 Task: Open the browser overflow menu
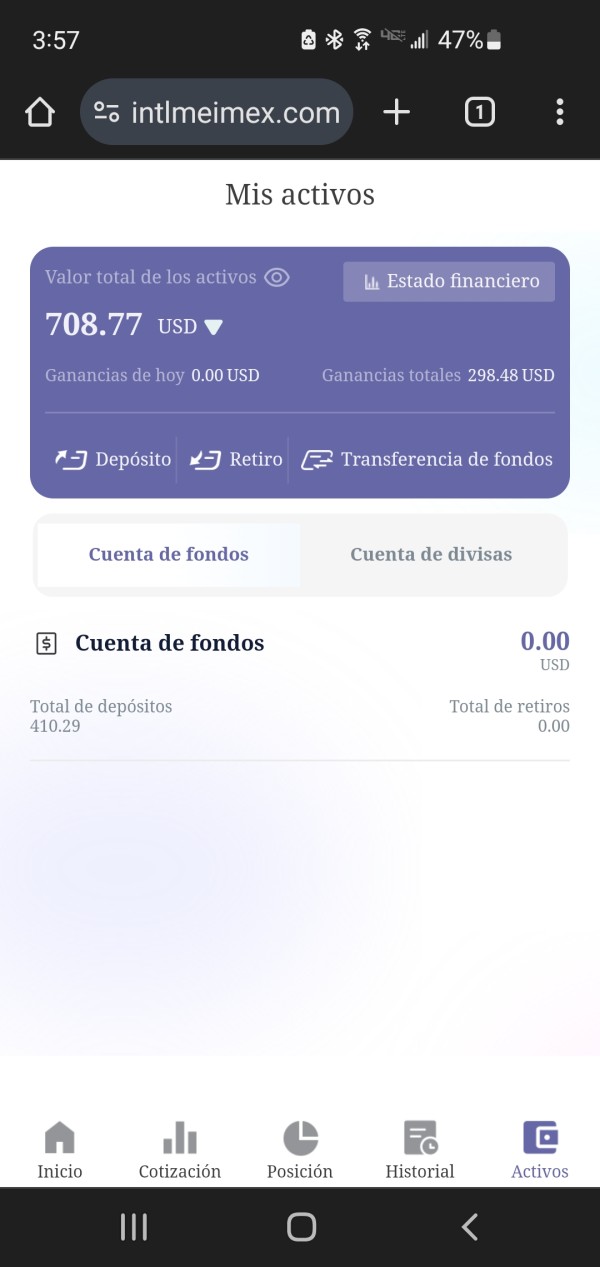[560, 113]
